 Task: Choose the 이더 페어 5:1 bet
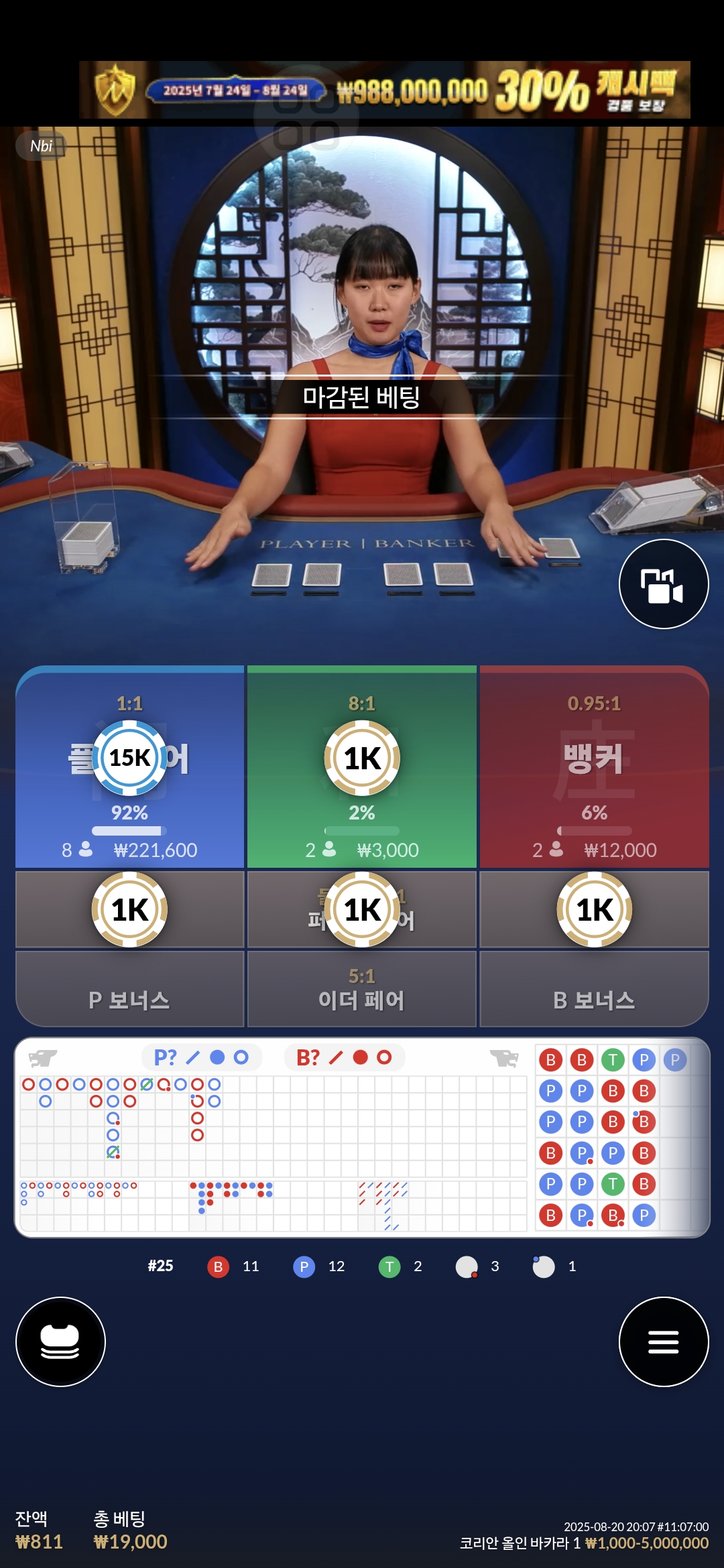[362, 989]
